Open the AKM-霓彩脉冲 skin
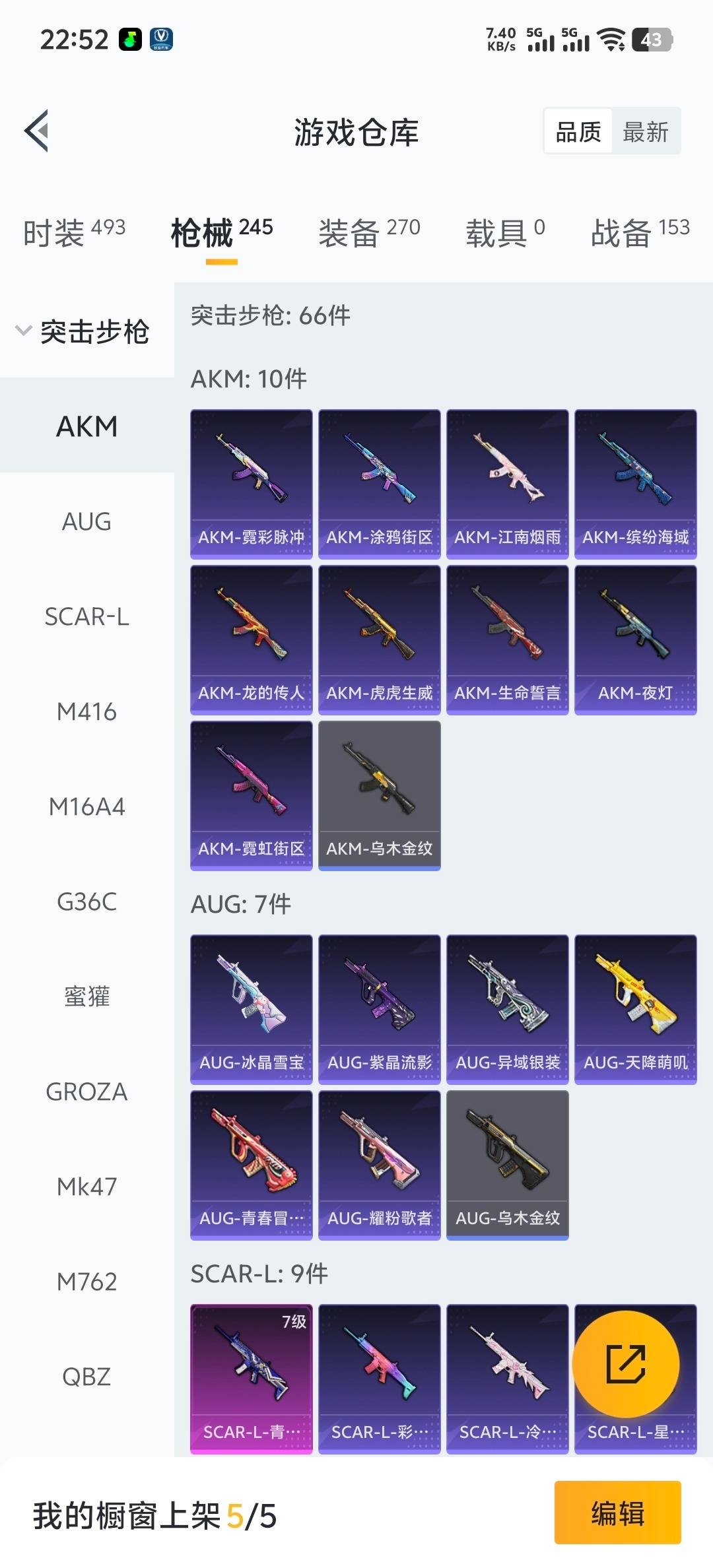The image size is (713, 1568). (x=251, y=484)
